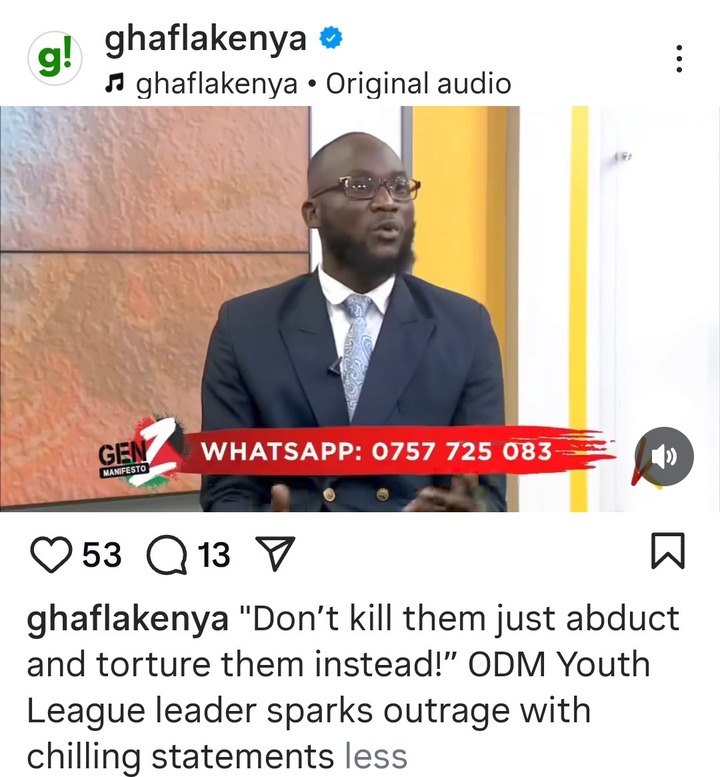Viewport: 720px width, 777px height.
Task: Collapse the caption with 'less'
Action: tap(375, 755)
